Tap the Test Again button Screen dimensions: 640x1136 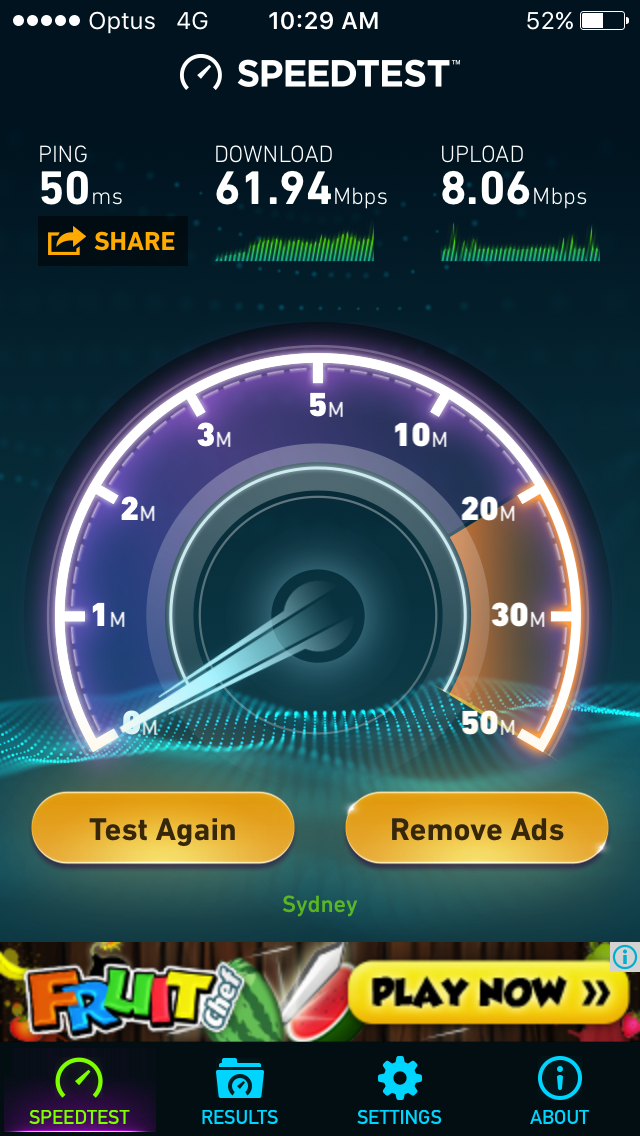[x=163, y=829]
